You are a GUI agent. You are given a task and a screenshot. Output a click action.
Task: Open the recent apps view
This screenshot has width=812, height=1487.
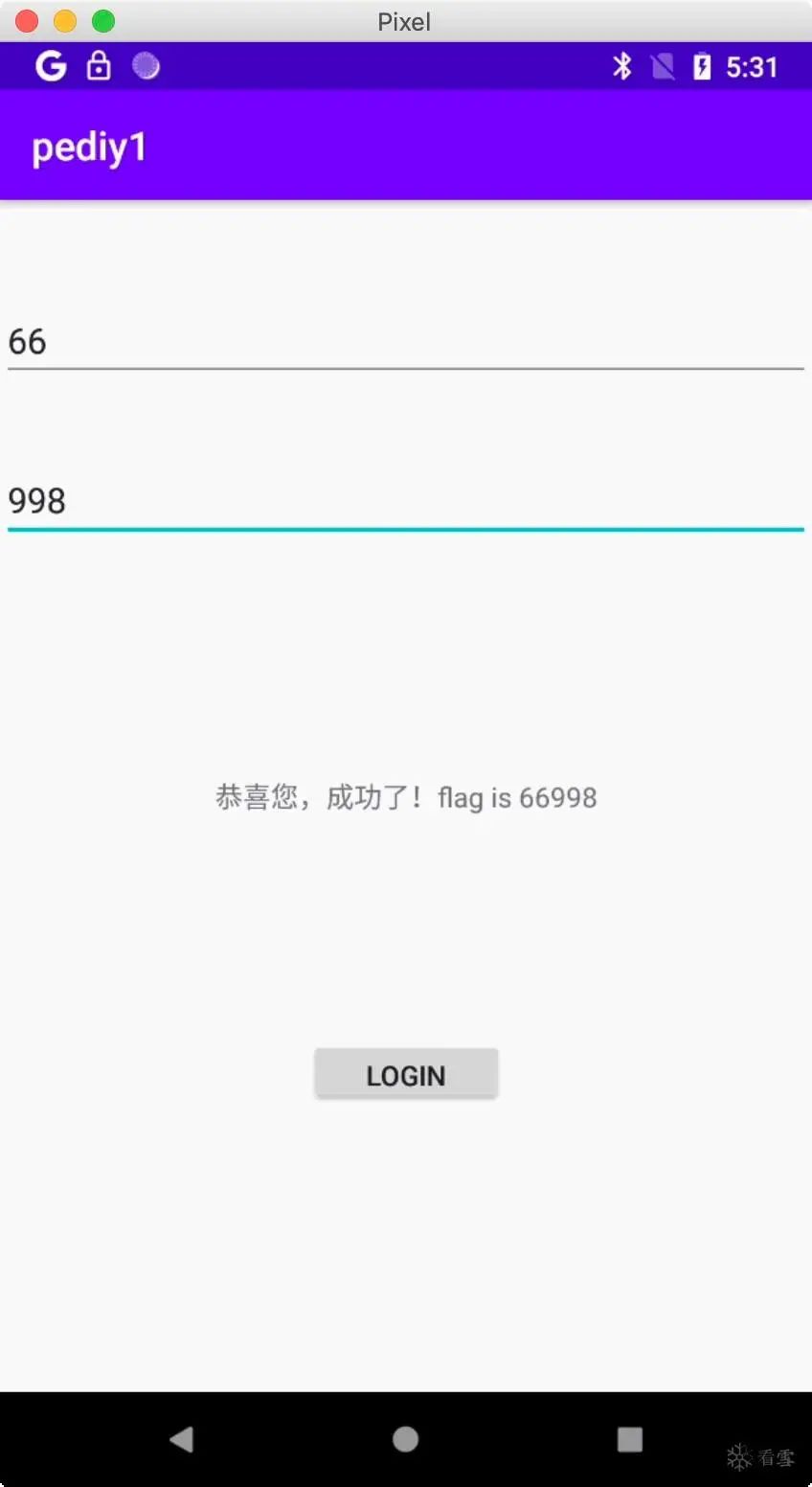630,1439
